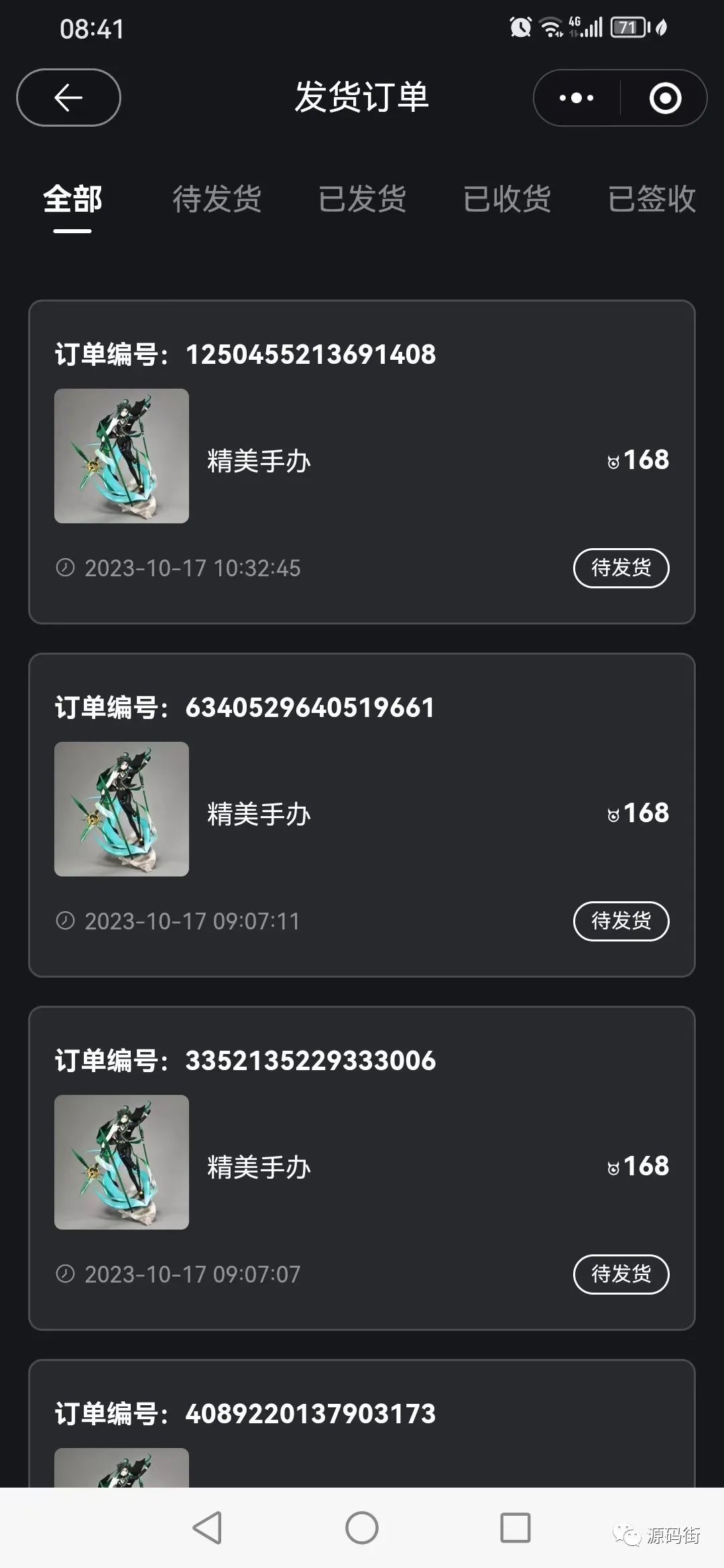Tap the clock icon beside 2023-10-17 09:07:11

(x=64, y=921)
